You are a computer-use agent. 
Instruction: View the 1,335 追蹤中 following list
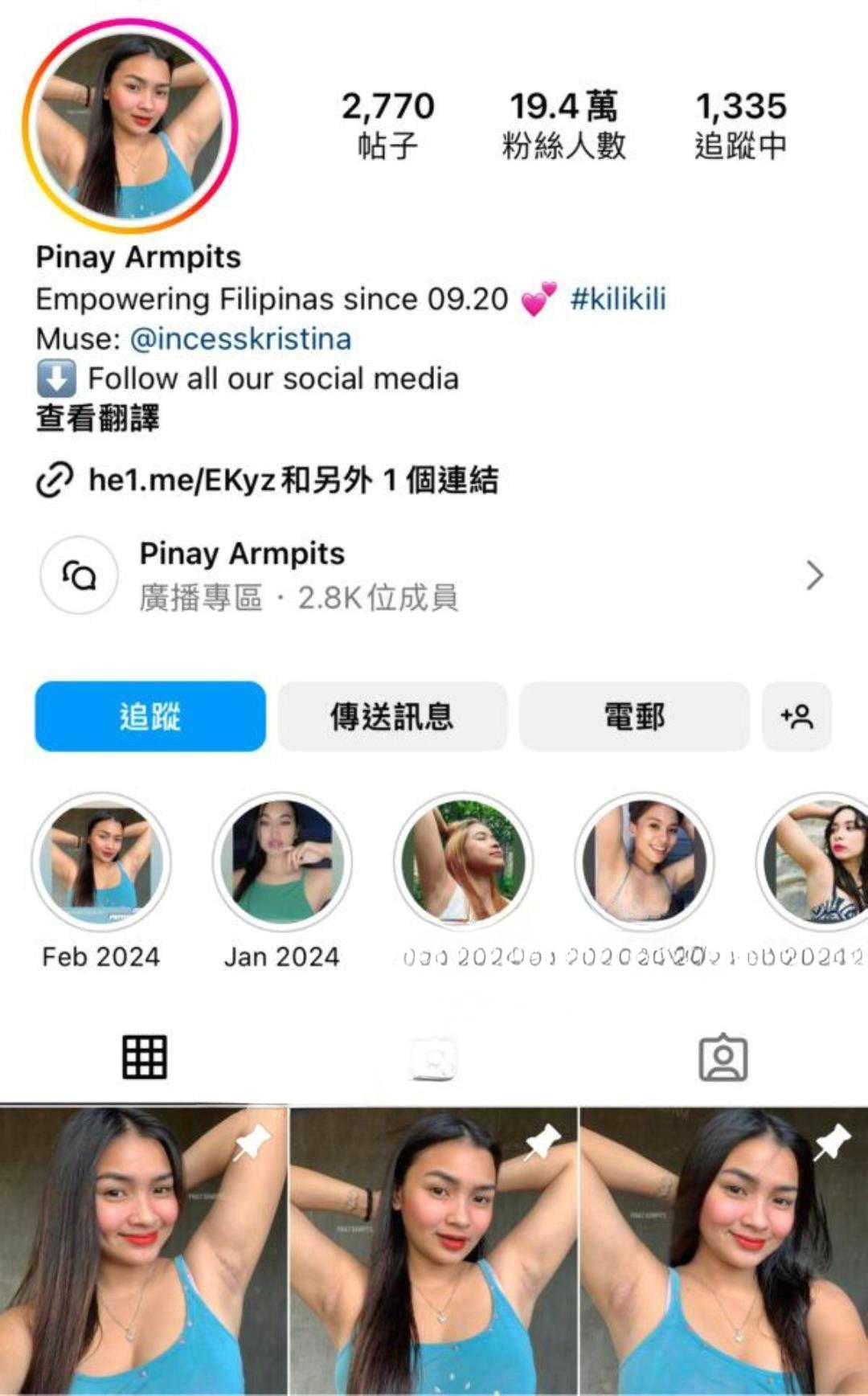tap(740, 125)
